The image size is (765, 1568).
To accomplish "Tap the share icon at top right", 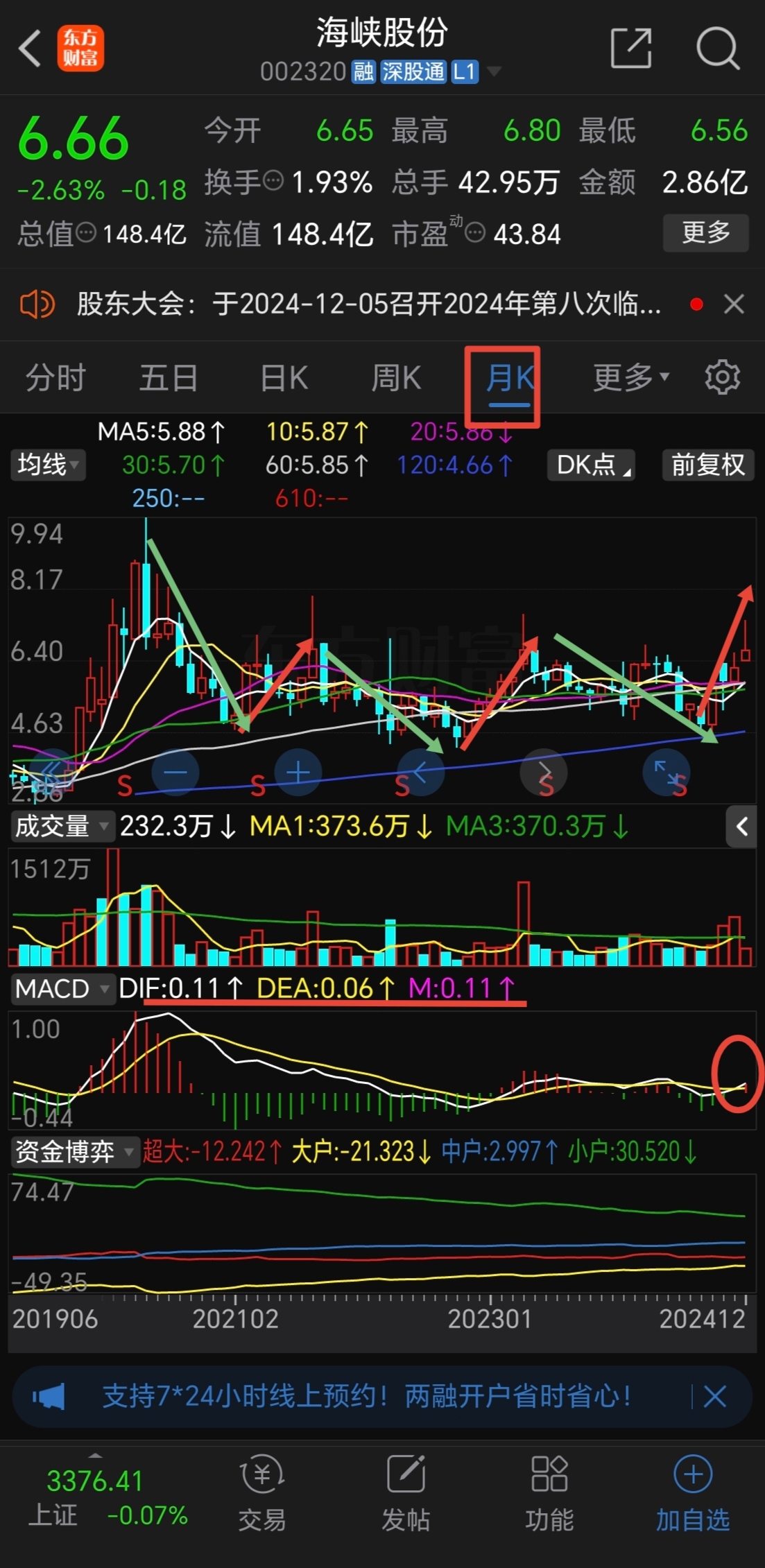I will coord(630,49).
